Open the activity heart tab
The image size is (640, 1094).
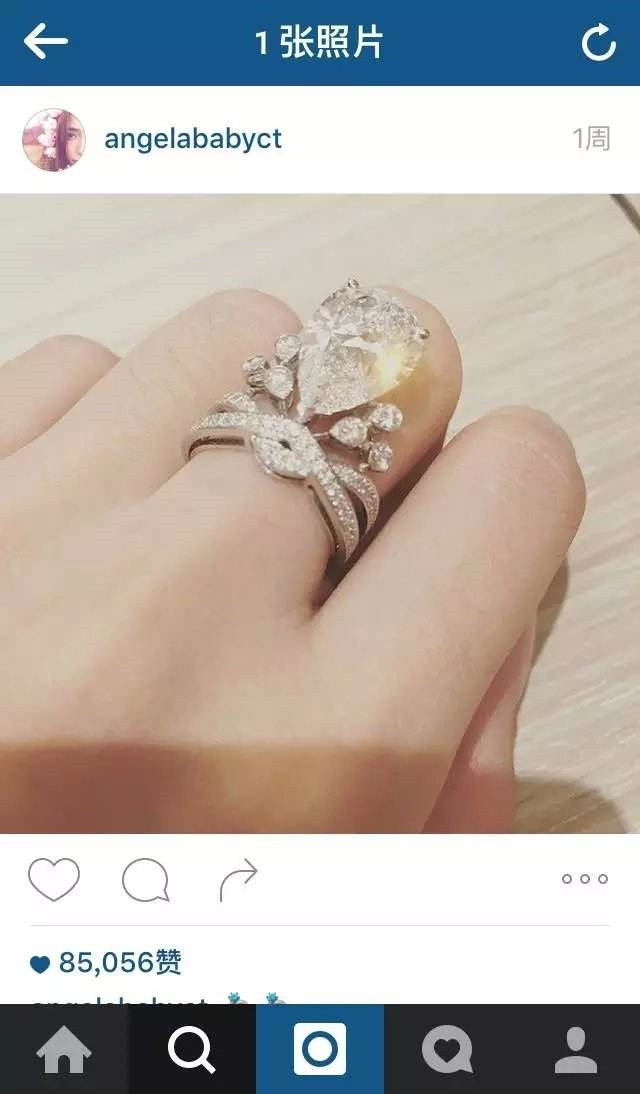(x=447, y=1050)
